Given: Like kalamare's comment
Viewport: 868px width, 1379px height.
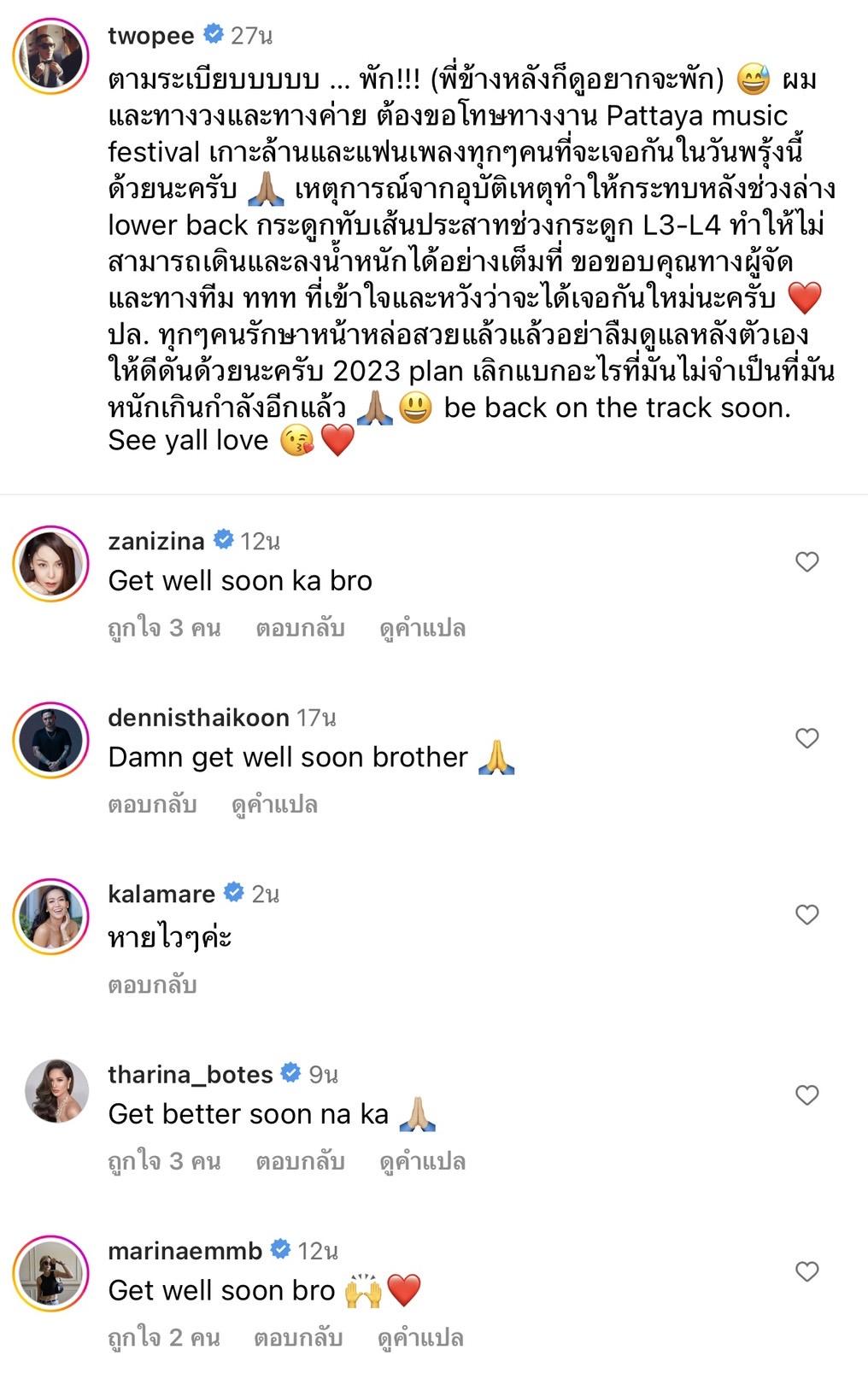Looking at the screenshot, I should pos(806,915).
